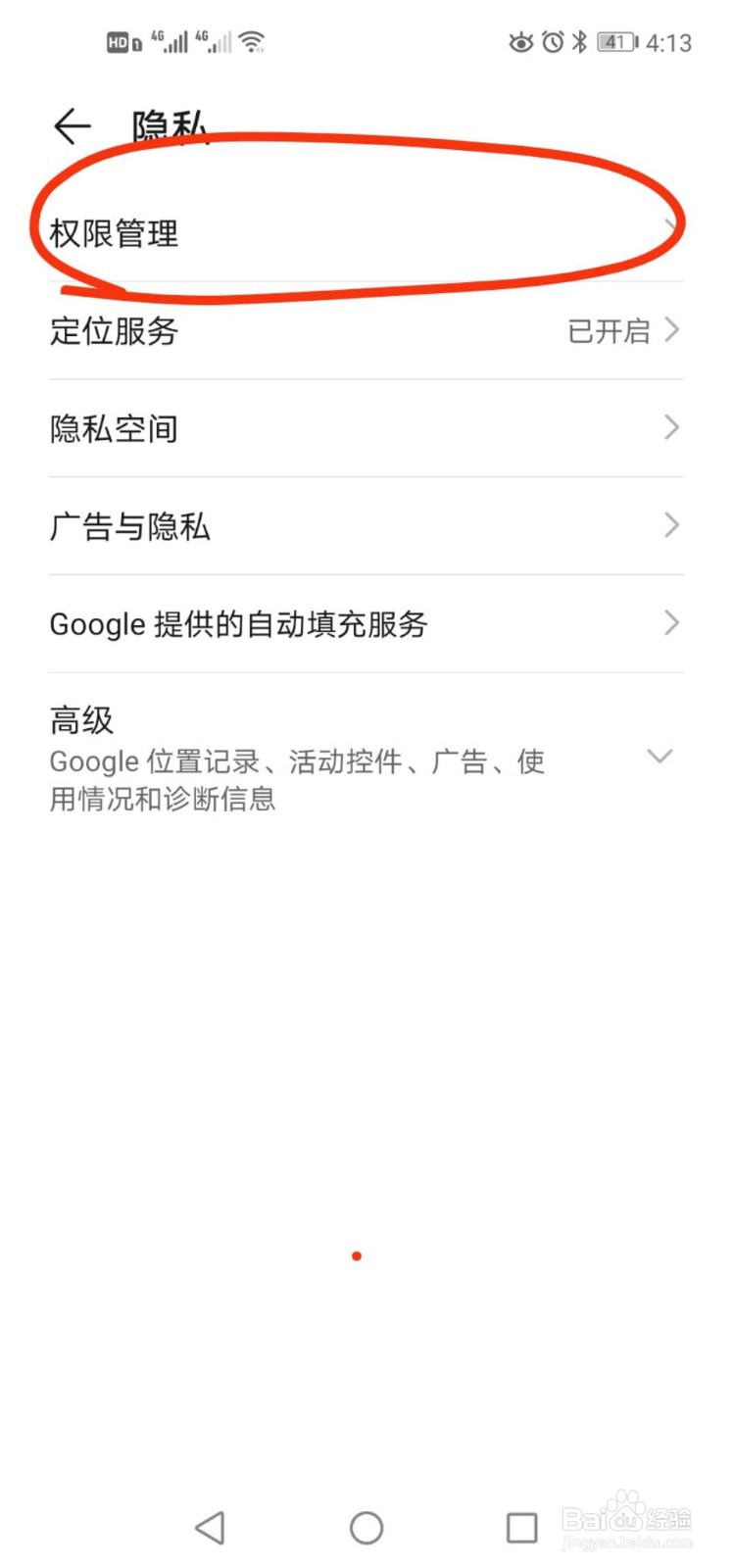733x1568 pixels.
Task: Tap the recents square navigation button
Action: [x=522, y=1526]
